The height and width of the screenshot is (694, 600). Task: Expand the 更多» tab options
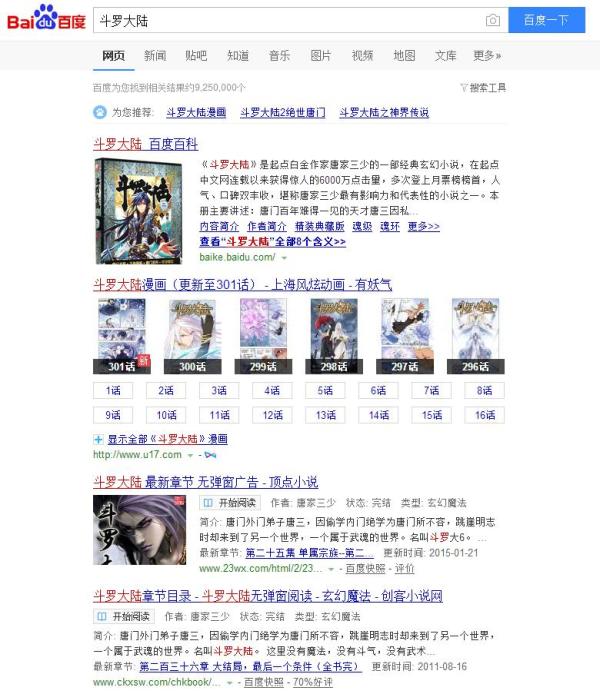coord(487,56)
